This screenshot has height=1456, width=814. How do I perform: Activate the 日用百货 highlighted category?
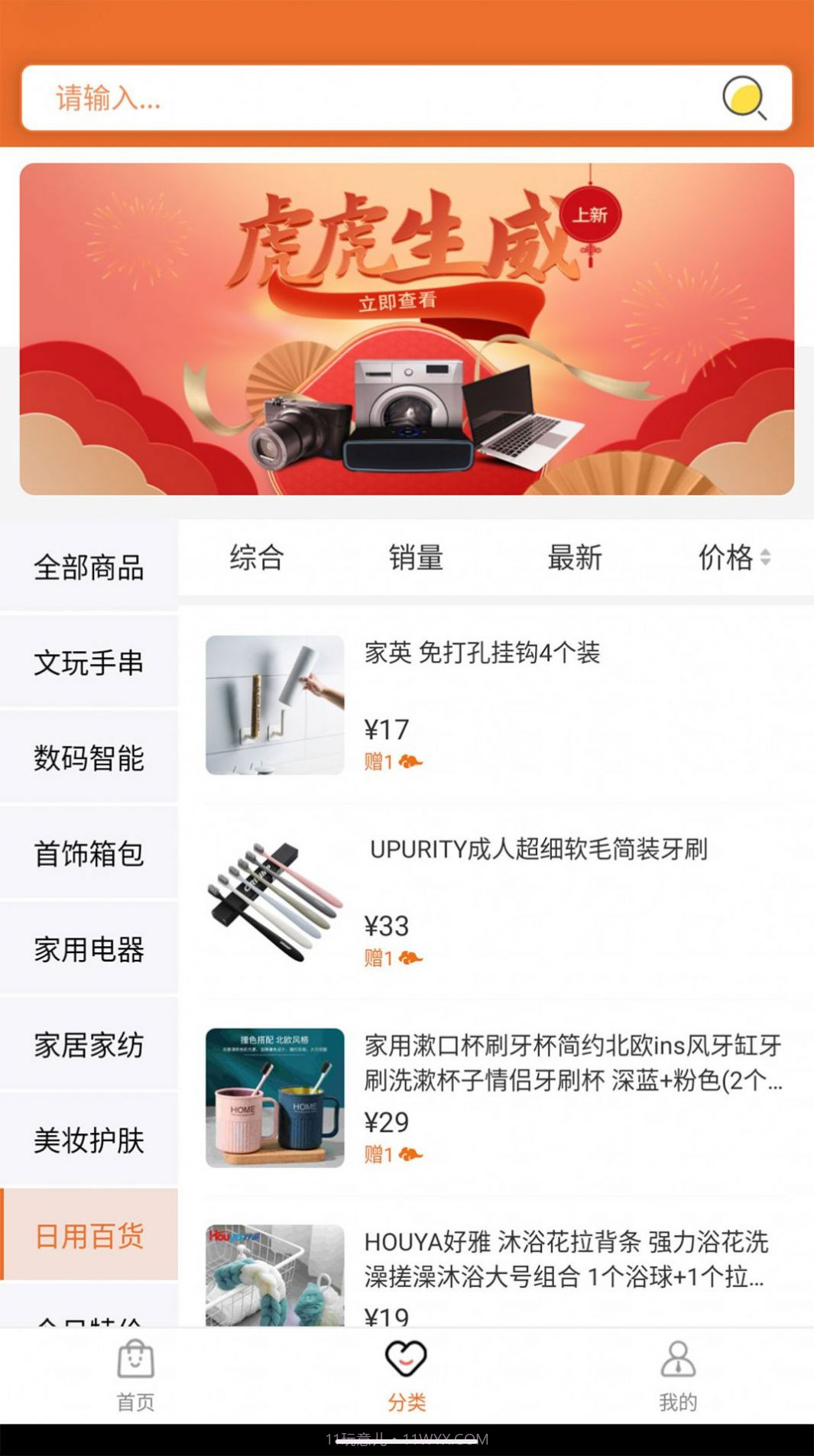coord(88,1237)
